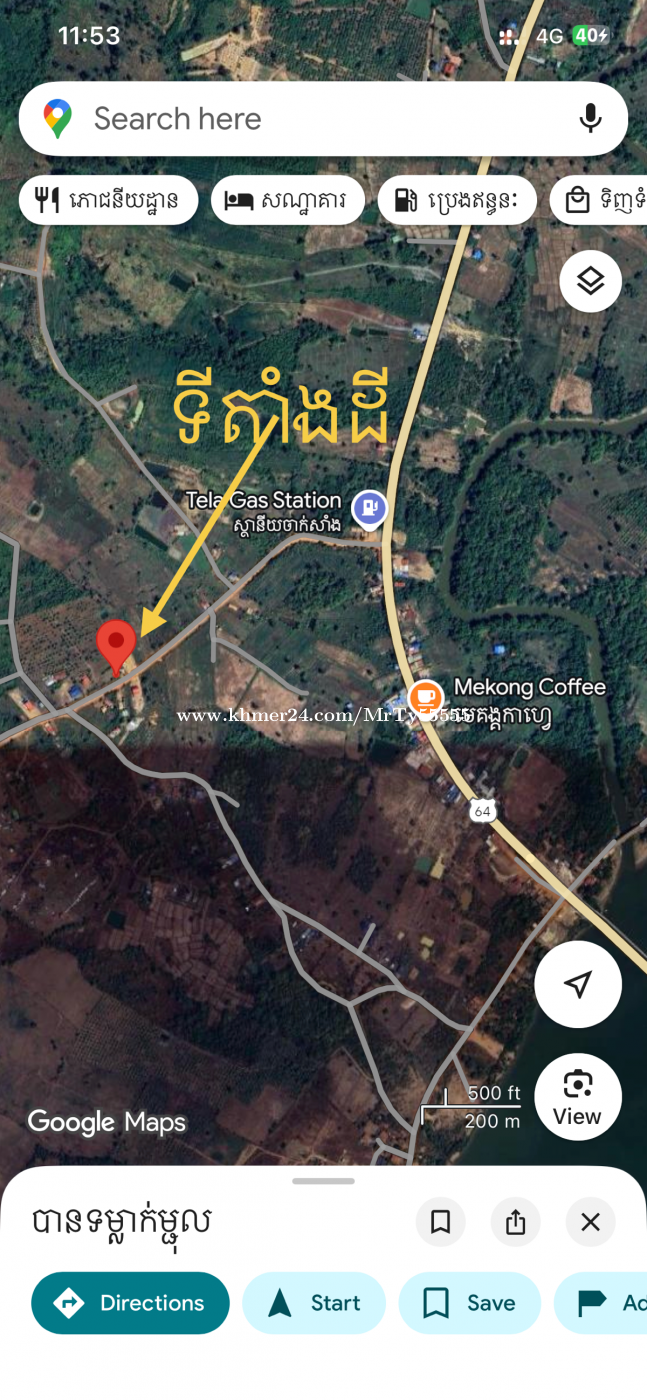647x1400 pixels.
Task: Save this dropped pin location
Action: tap(470, 1303)
